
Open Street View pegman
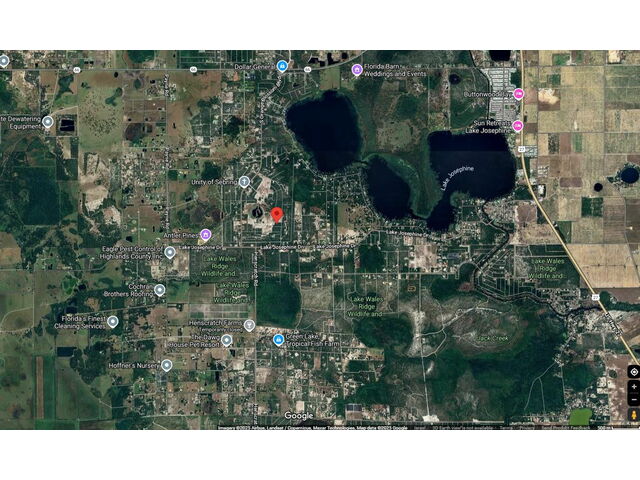(633, 413)
